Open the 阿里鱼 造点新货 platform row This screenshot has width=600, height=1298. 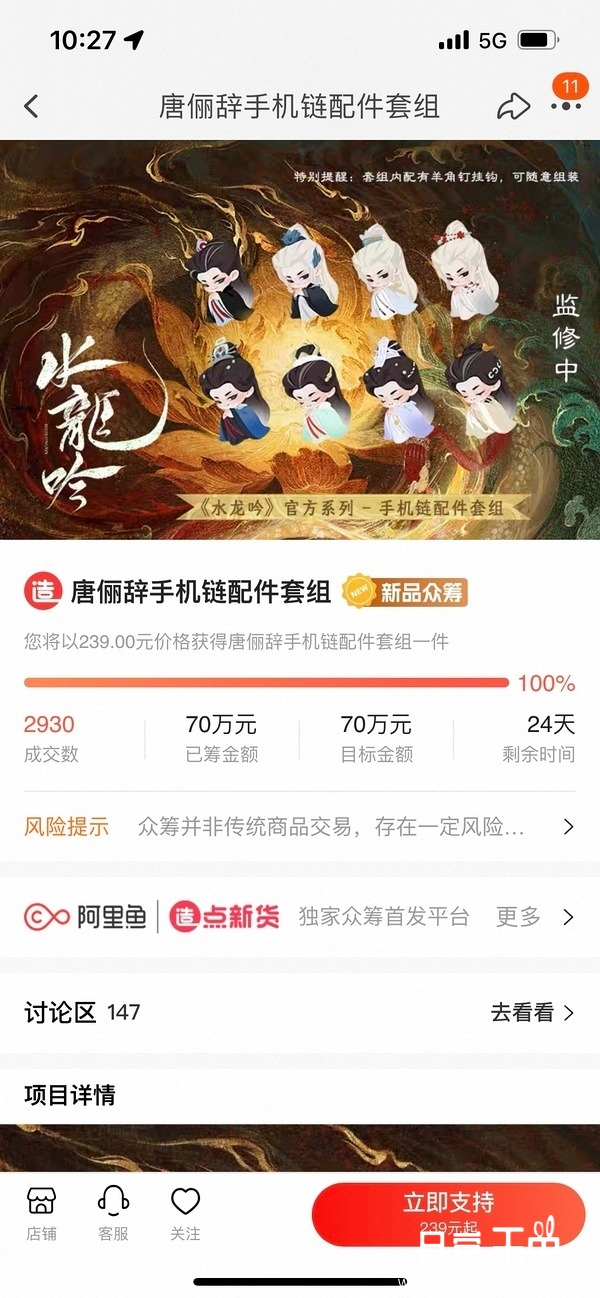pyautogui.click(x=300, y=916)
